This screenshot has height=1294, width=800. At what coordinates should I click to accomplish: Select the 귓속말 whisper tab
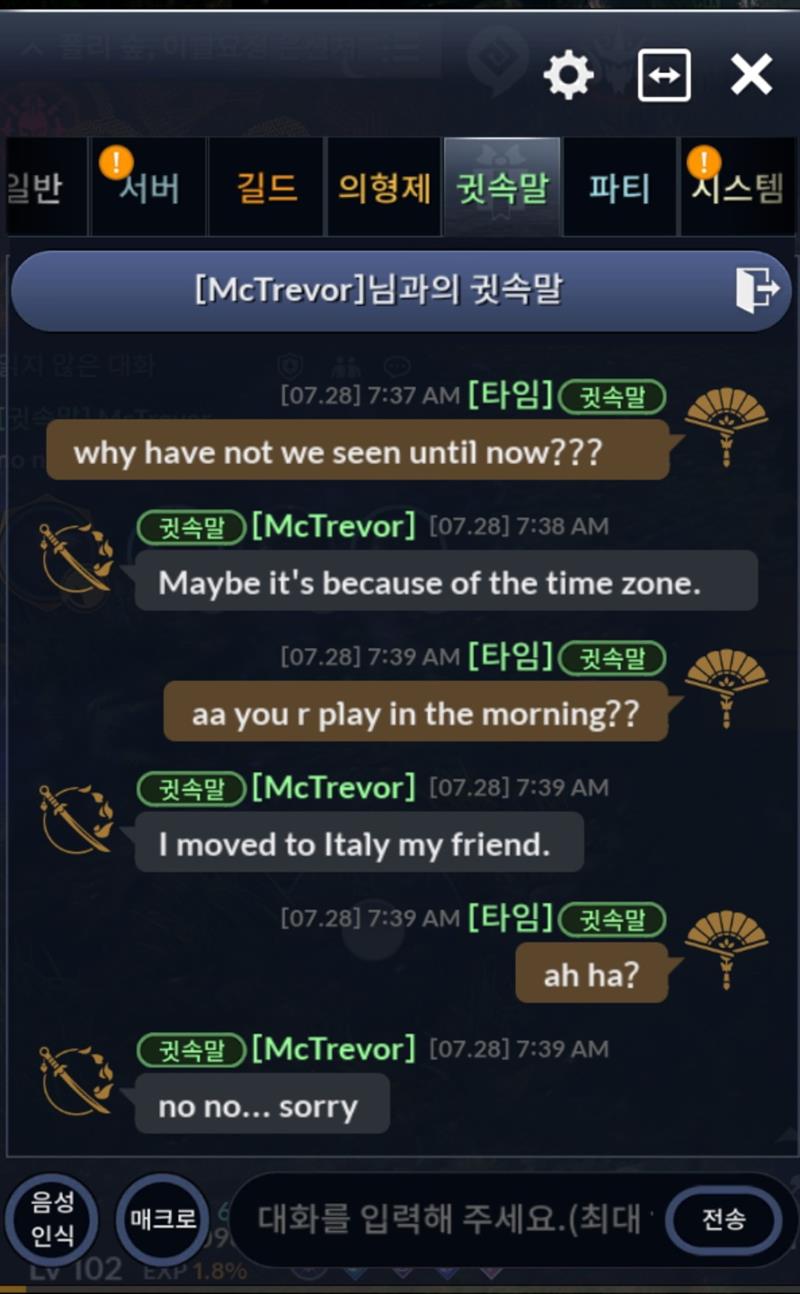click(x=502, y=189)
